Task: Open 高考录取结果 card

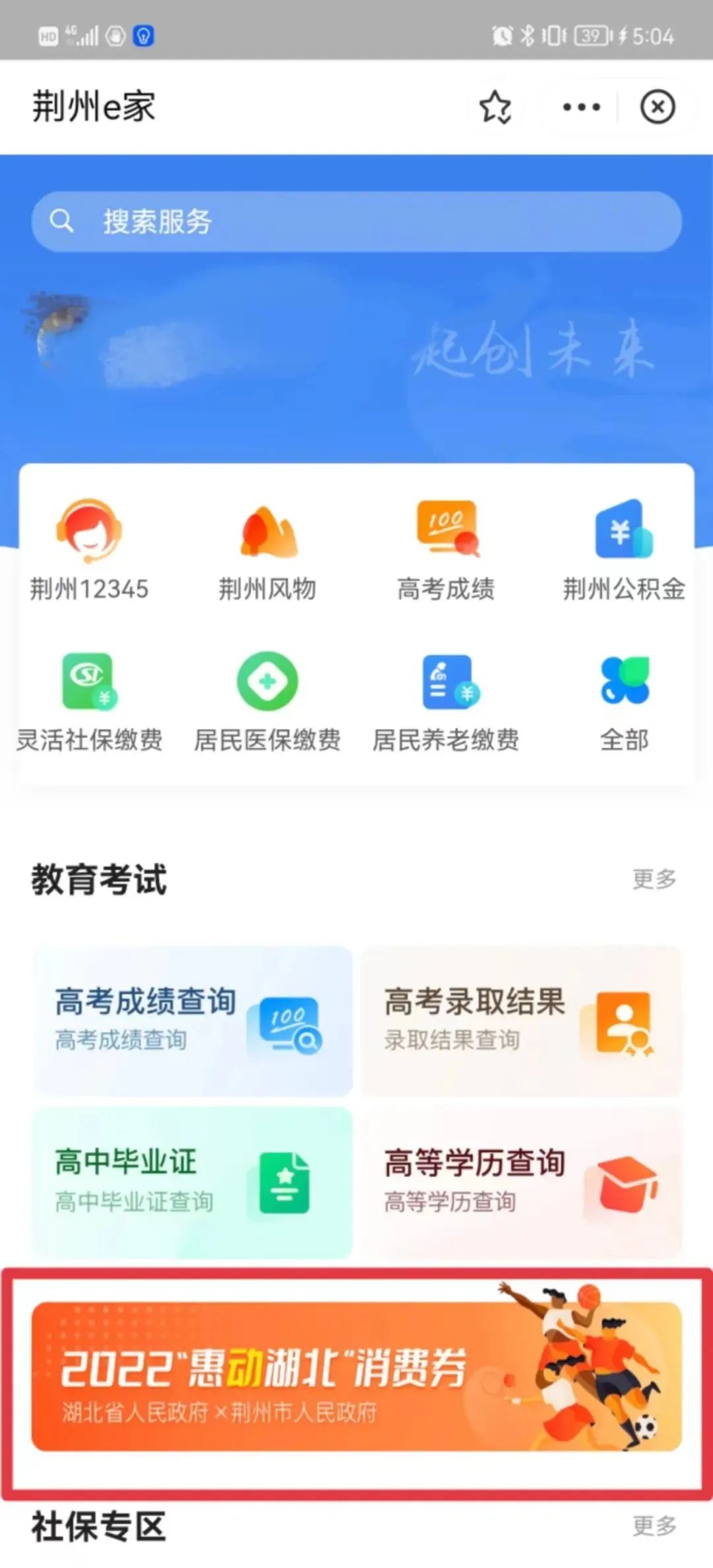Action: coord(521,1020)
